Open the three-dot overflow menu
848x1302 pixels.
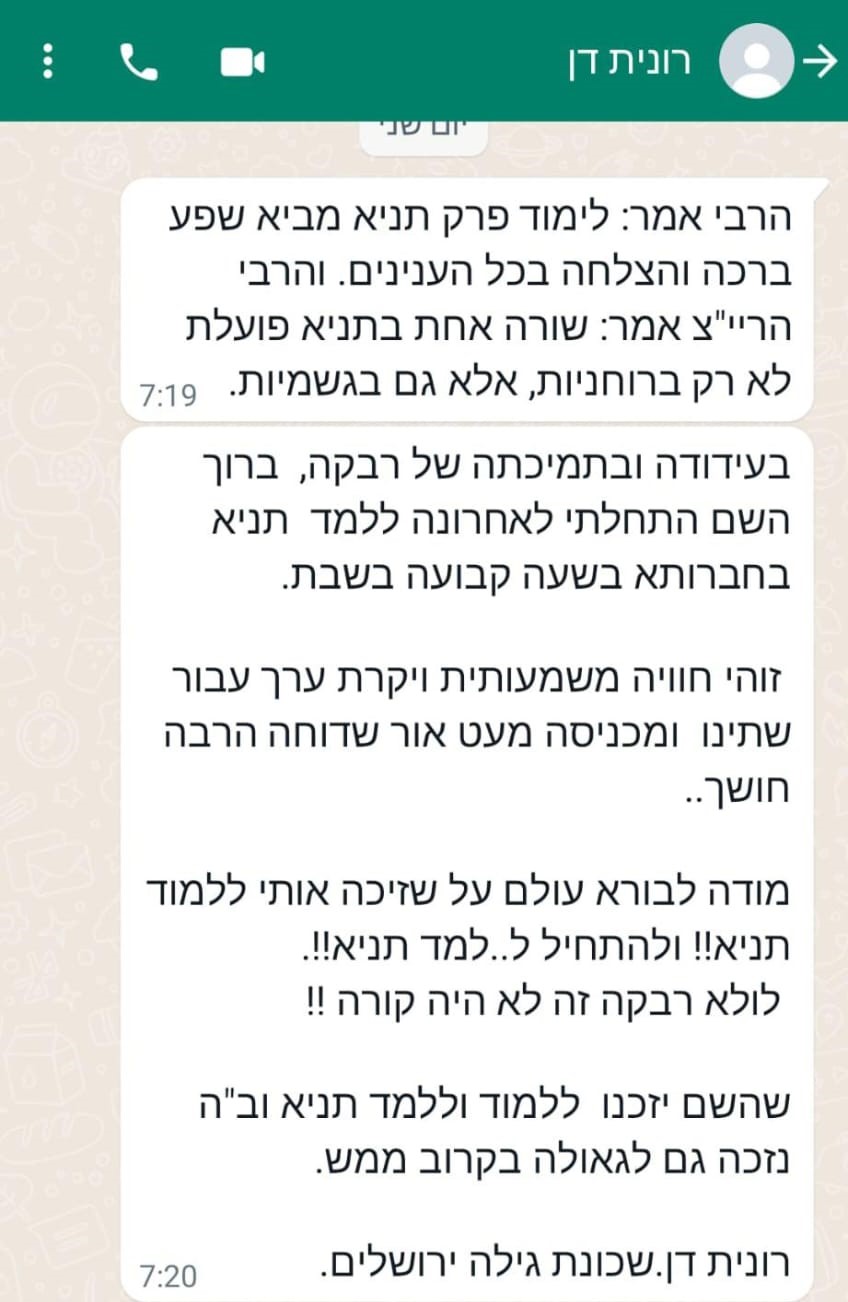[x=46, y=62]
